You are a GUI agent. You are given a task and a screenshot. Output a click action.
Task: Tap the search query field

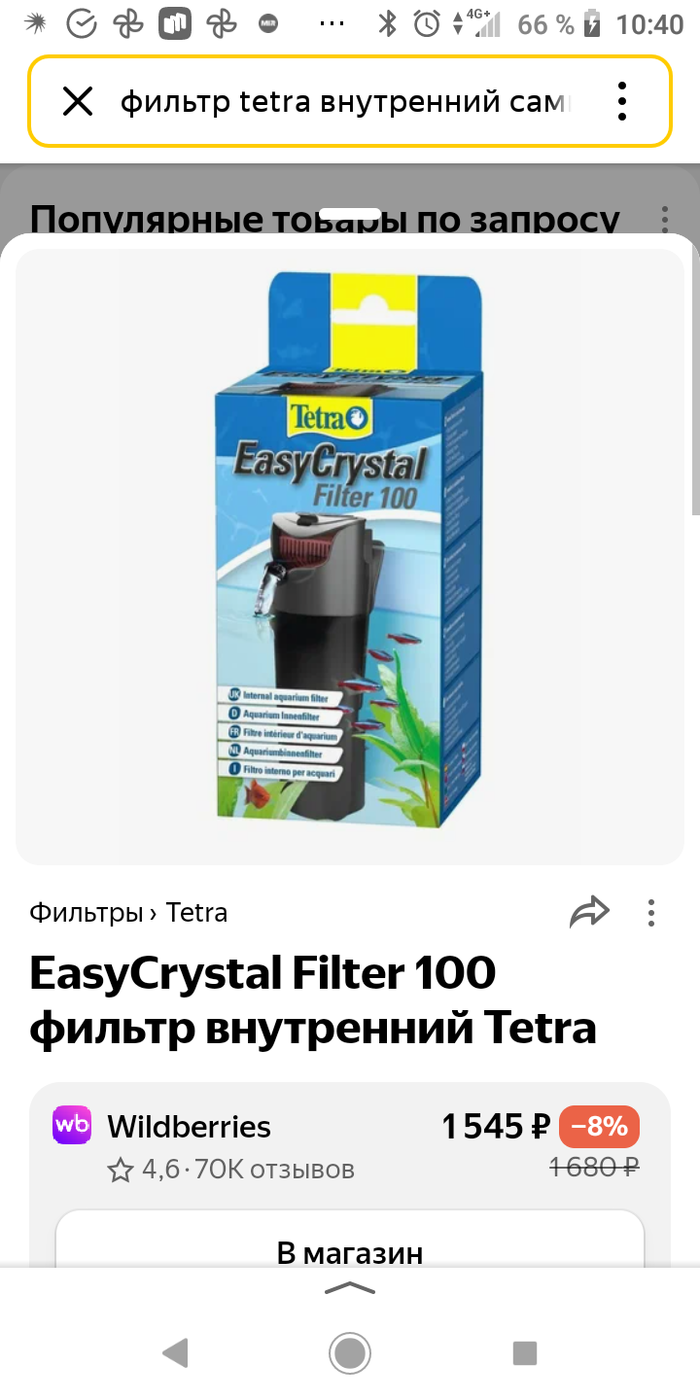pos(346,101)
